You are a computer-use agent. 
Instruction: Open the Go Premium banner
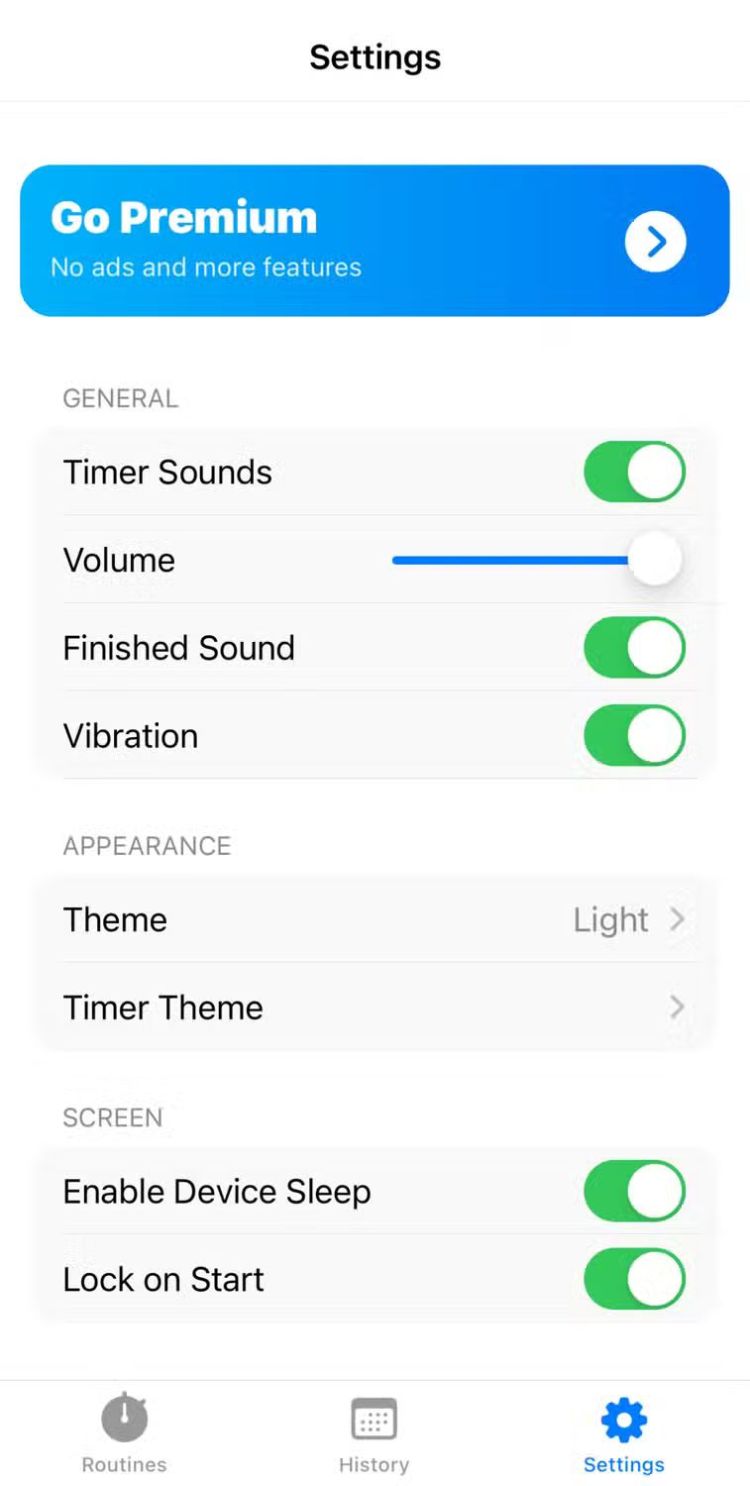pos(375,241)
